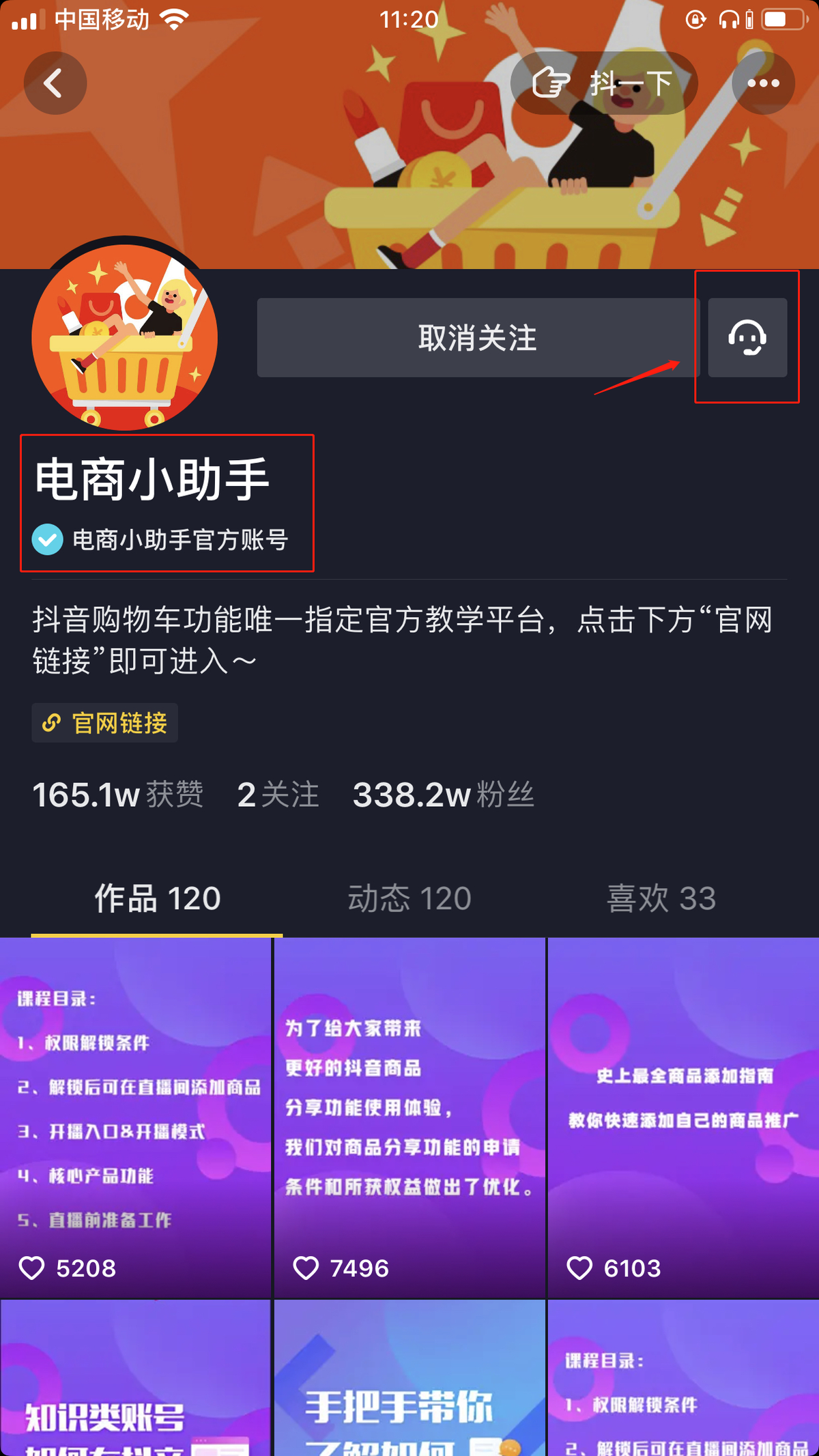819x1456 pixels.
Task: Open the 手把手带你 video tile
Action: pyautogui.click(x=409, y=1379)
